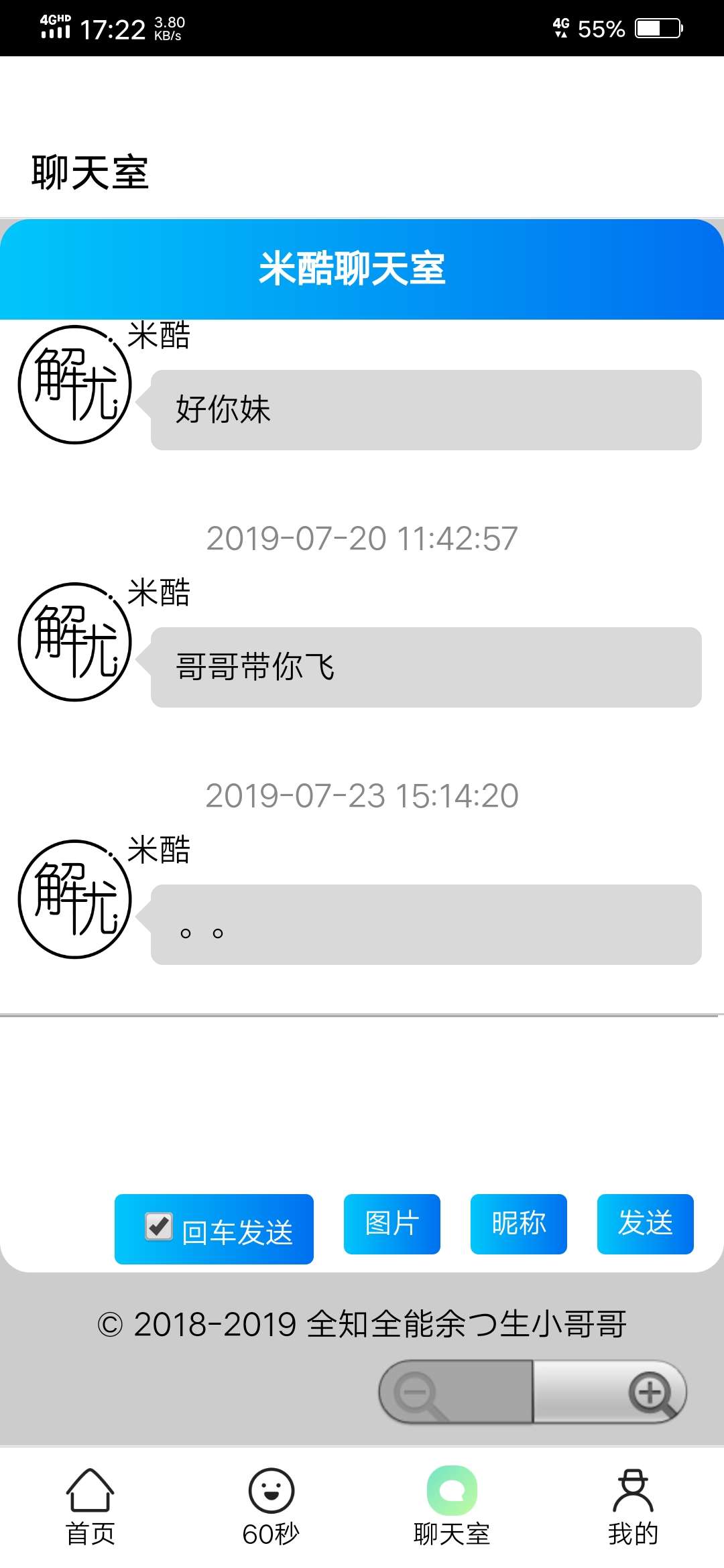Tap the 发送 send button
The width and height of the screenshot is (724, 1568).
[646, 1224]
